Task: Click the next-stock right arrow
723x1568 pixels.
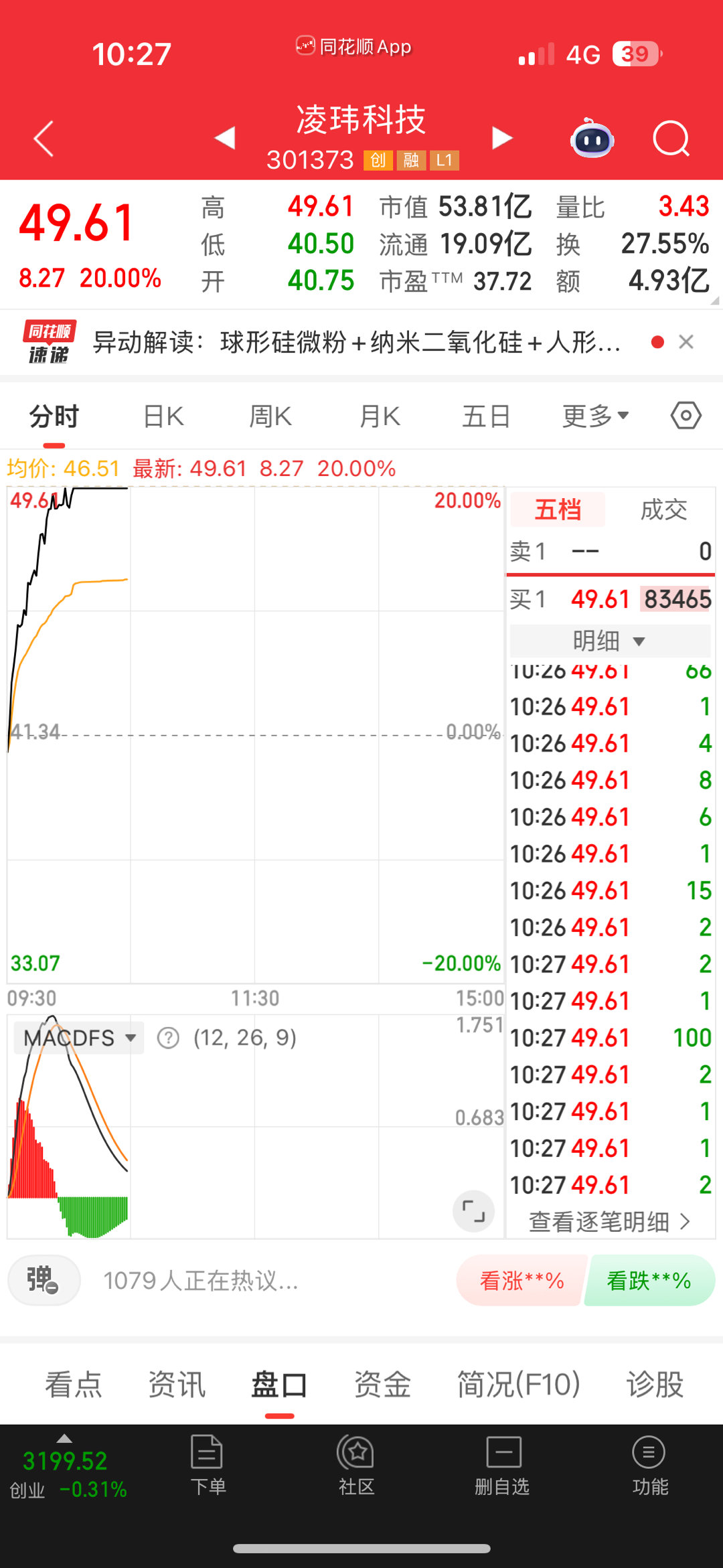Action: 502,137
